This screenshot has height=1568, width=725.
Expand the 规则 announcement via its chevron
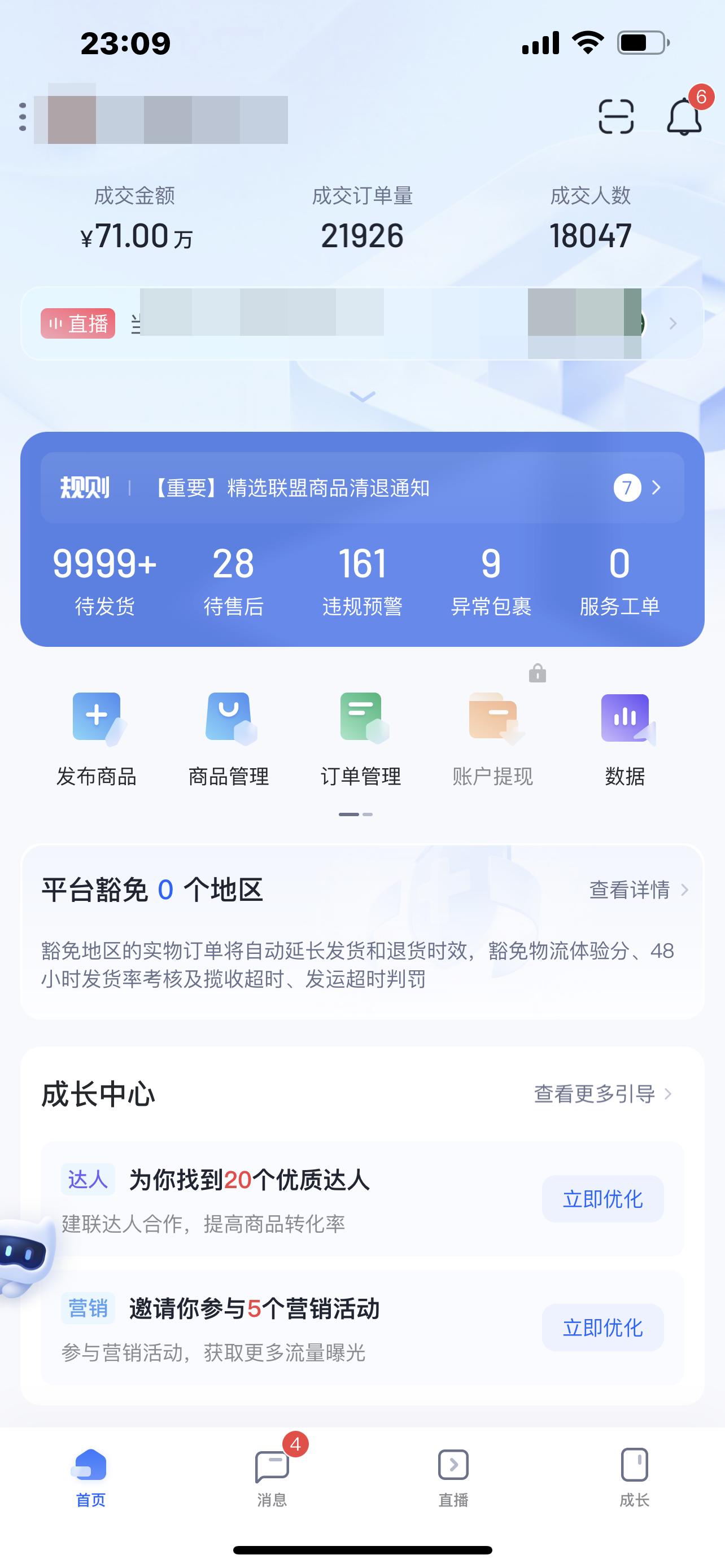pos(656,487)
